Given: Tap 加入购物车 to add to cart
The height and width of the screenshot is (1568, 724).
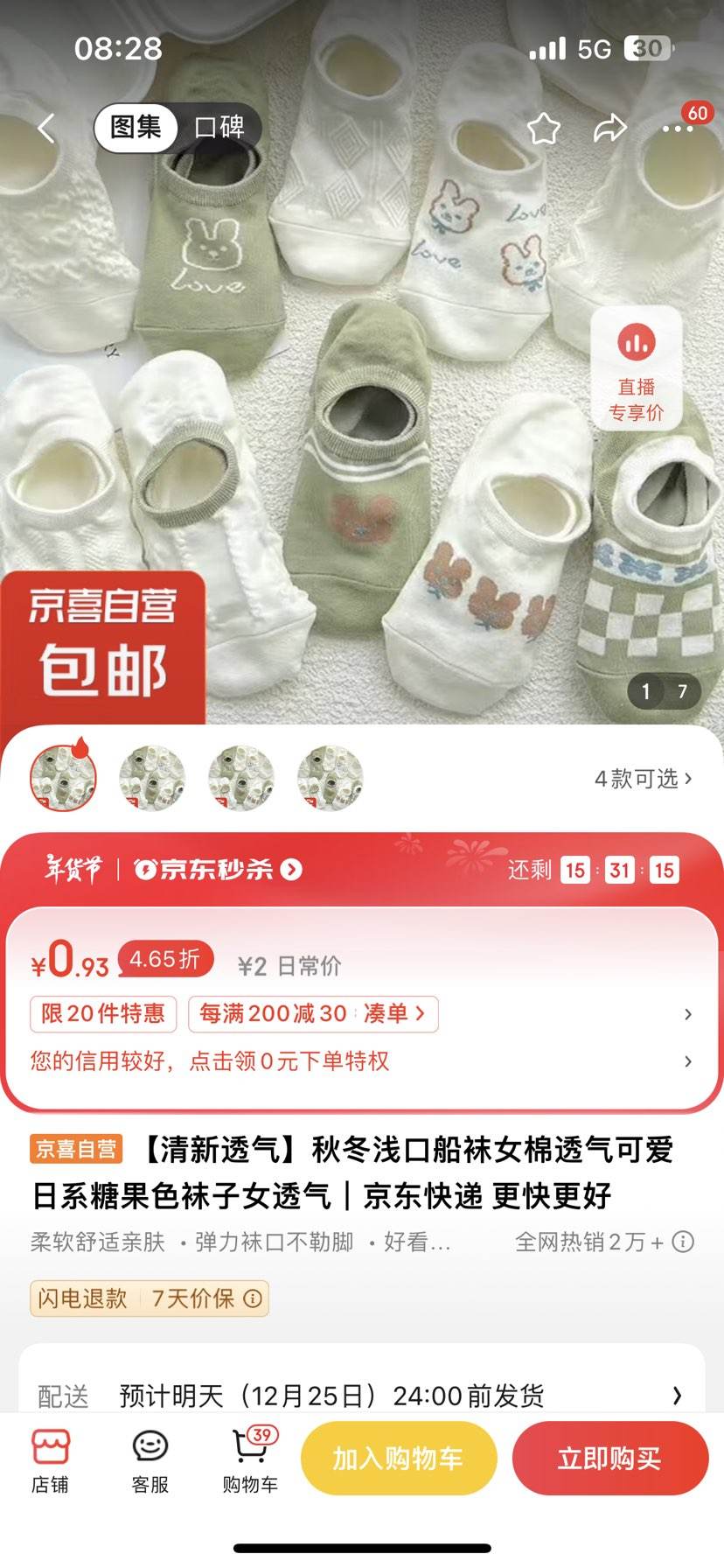Looking at the screenshot, I should click(399, 1457).
